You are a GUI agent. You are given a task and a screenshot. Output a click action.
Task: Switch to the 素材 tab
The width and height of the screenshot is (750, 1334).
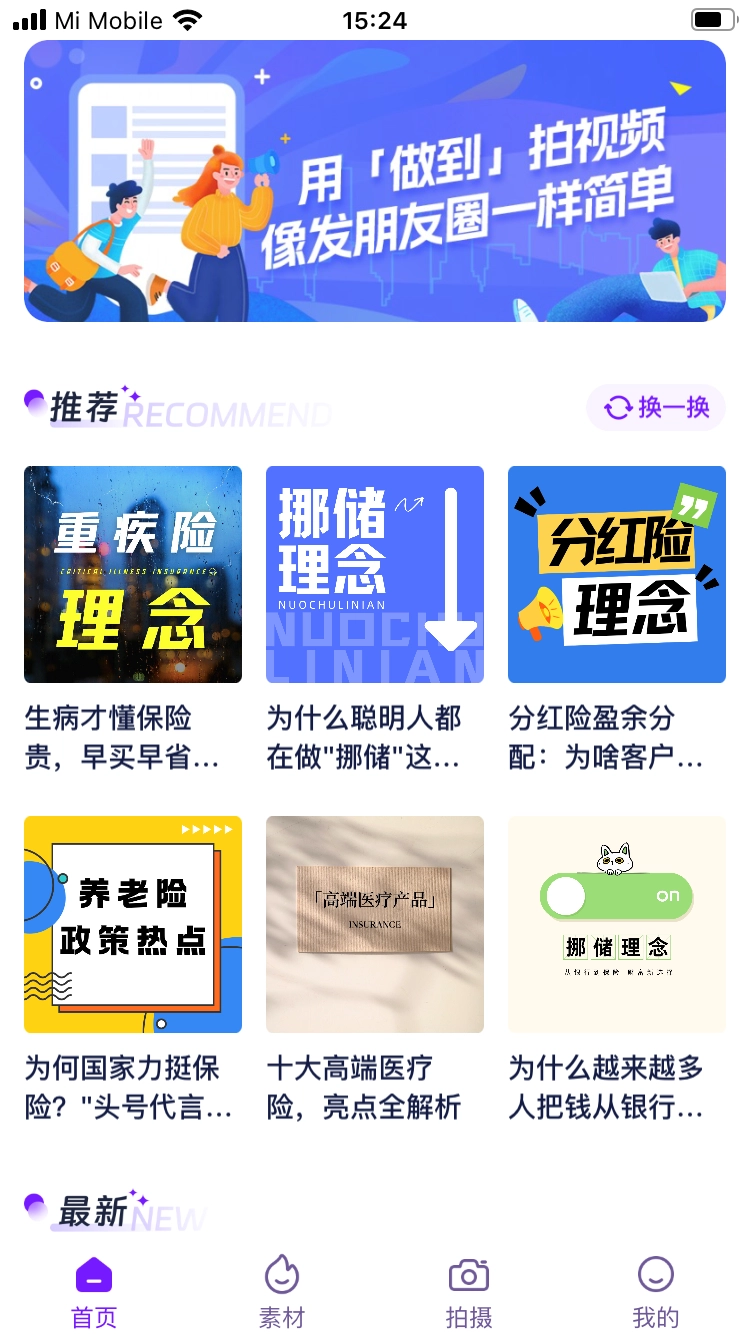(x=283, y=1290)
